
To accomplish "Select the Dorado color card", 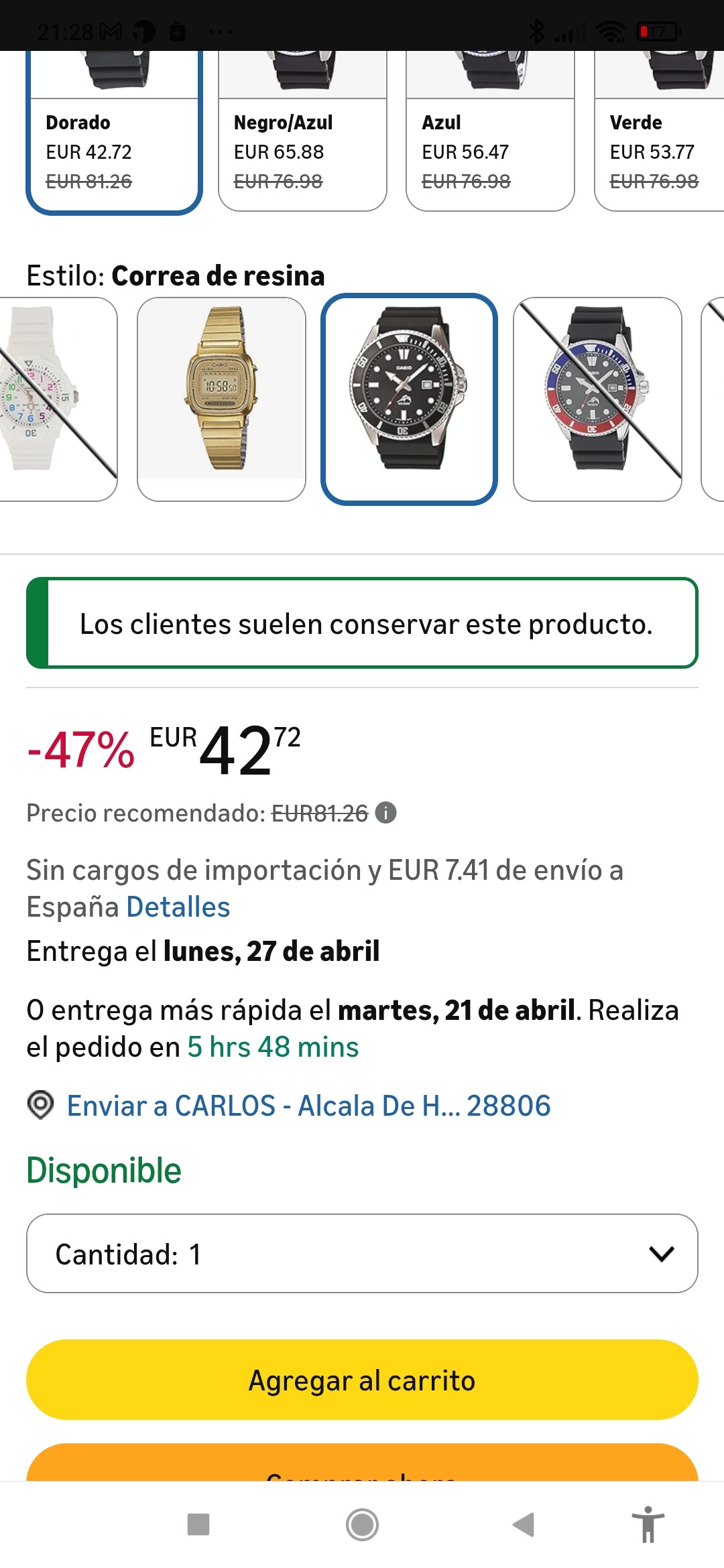I will tap(114, 151).
